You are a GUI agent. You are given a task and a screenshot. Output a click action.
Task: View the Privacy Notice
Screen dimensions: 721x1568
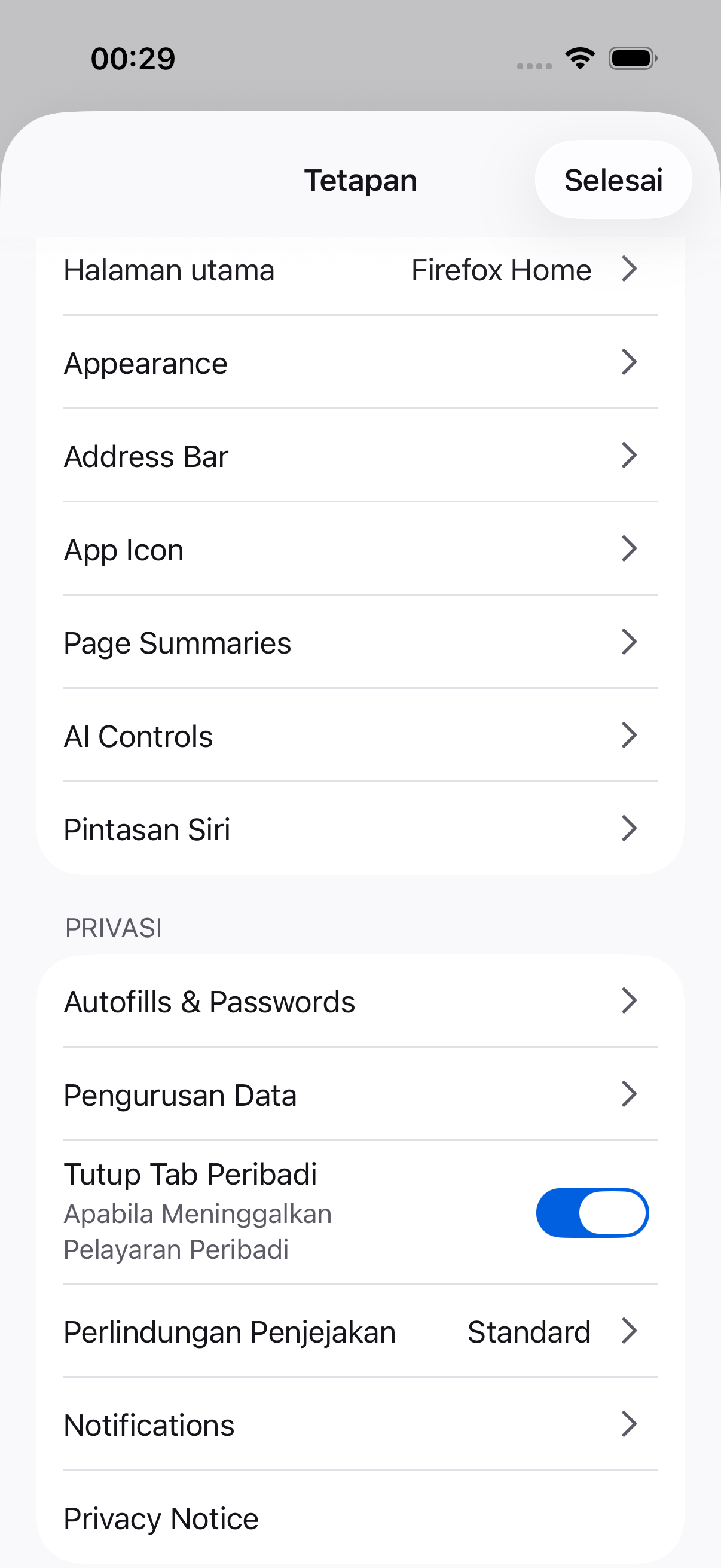pos(360,1518)
